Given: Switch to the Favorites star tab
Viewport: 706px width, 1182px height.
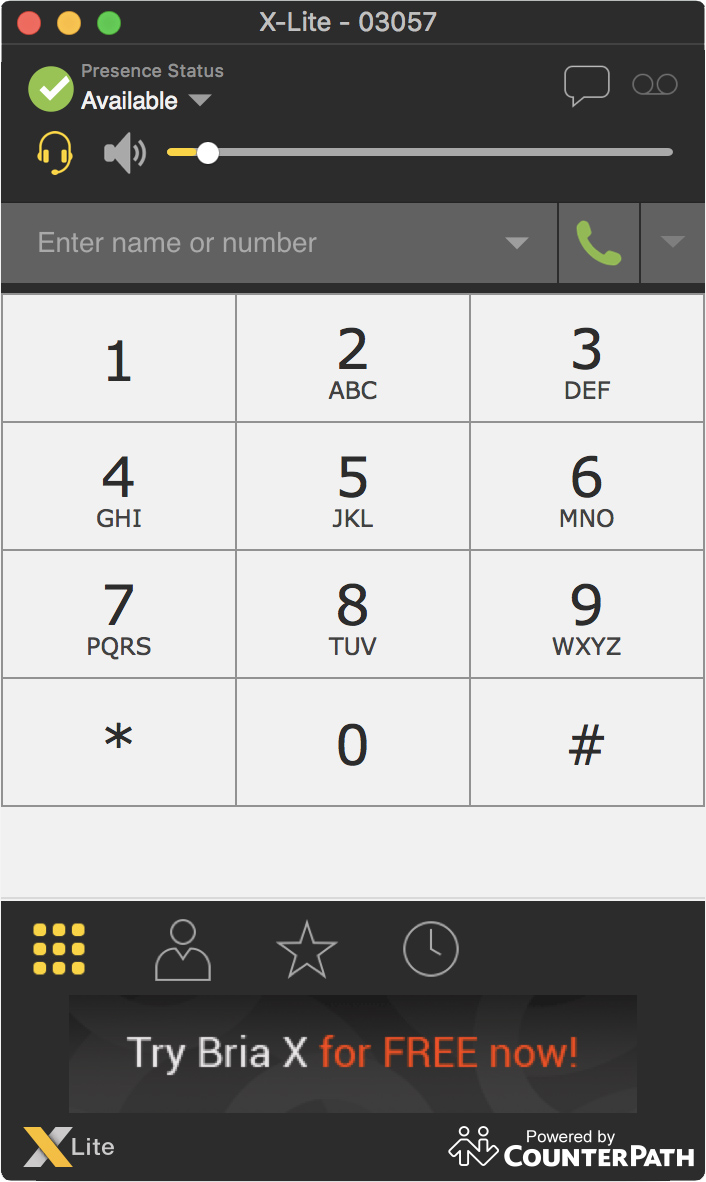Looking at the screenshot, I should pos(307,949).
